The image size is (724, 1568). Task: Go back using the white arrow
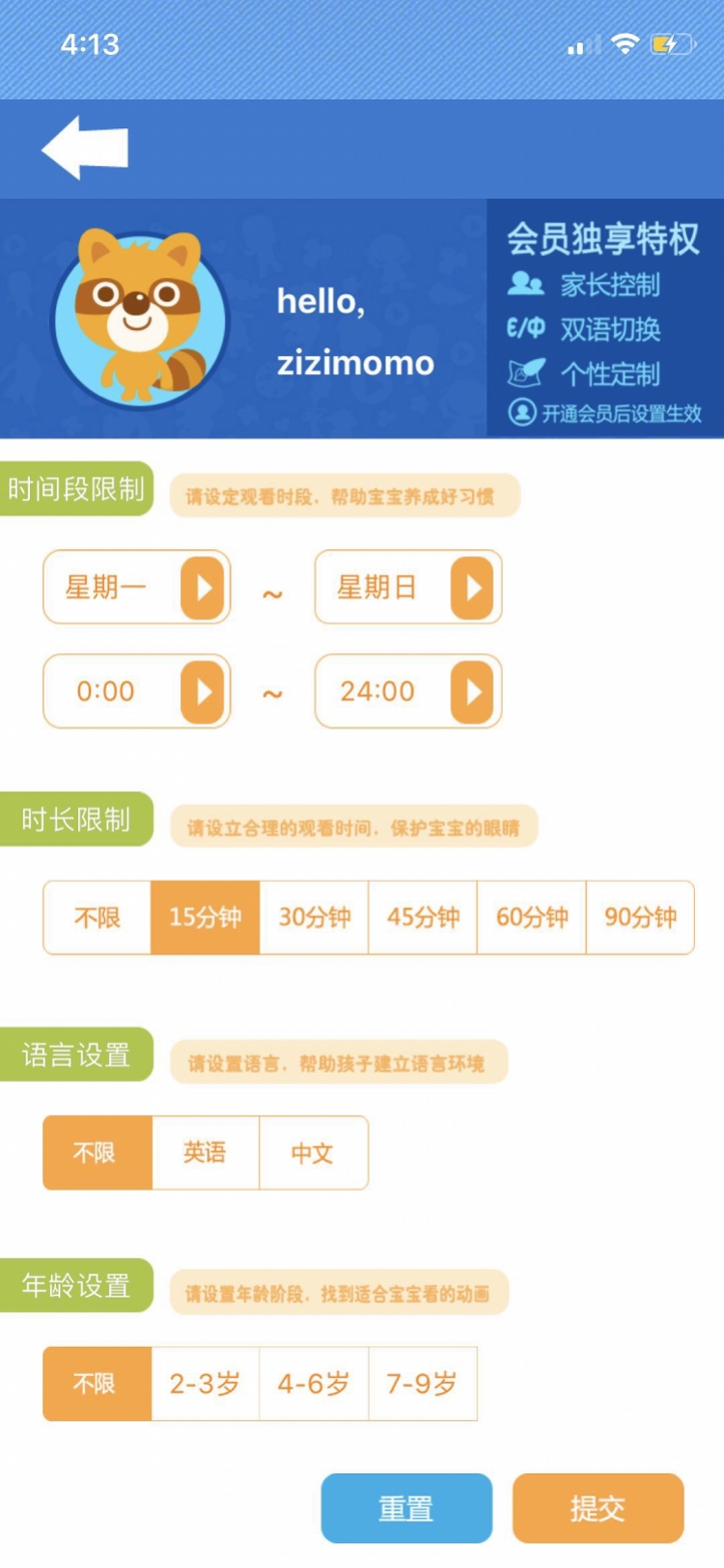click(85, 148)
